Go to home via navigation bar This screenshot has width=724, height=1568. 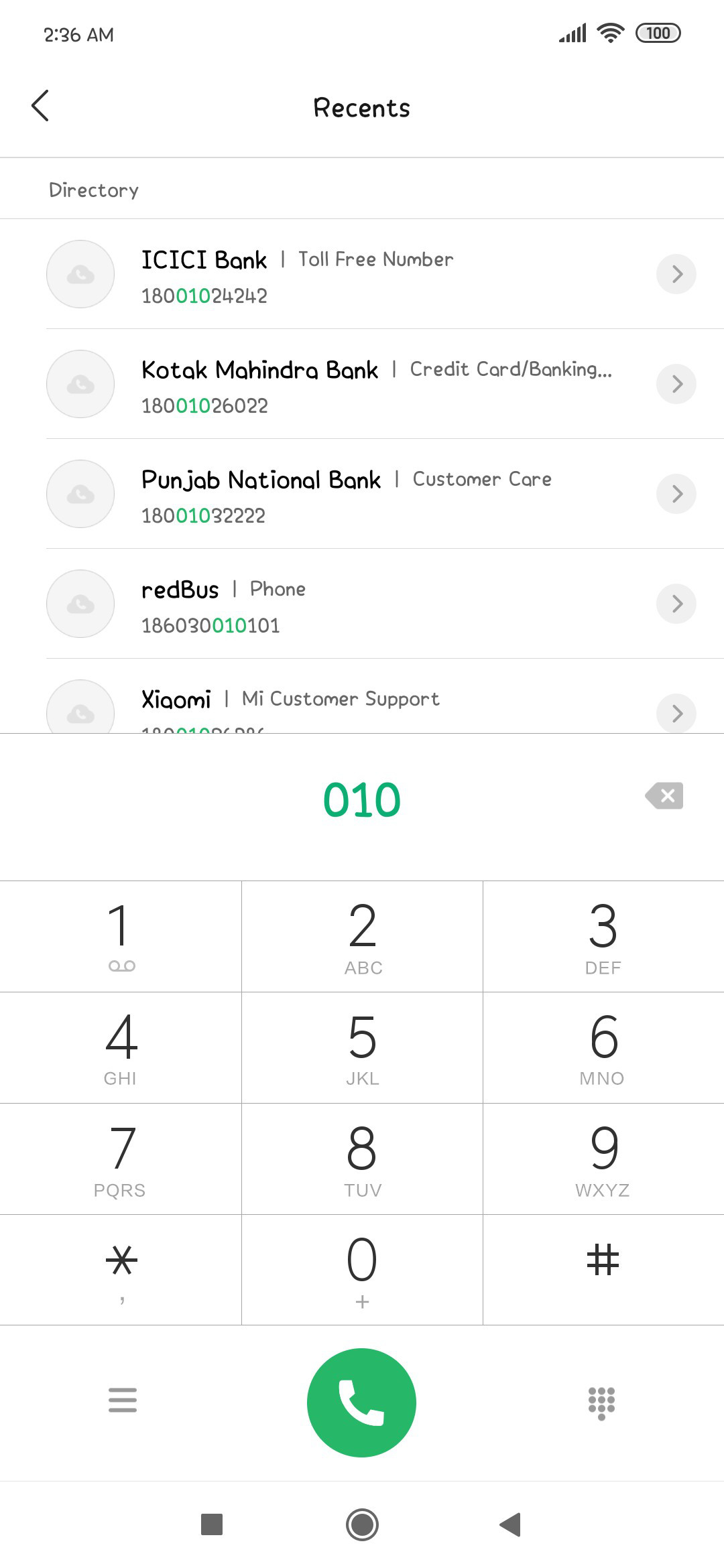pyautogui.click(x=362, y=1525)
